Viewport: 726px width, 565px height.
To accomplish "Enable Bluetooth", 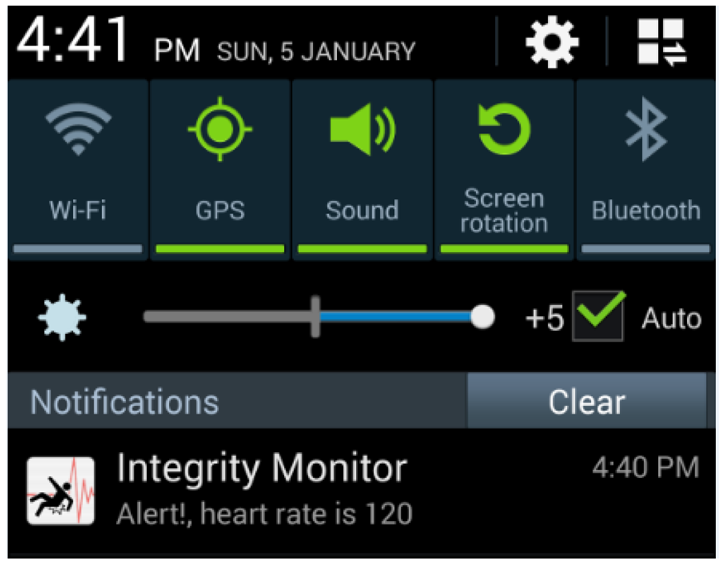I will click(x=646, y=168).
